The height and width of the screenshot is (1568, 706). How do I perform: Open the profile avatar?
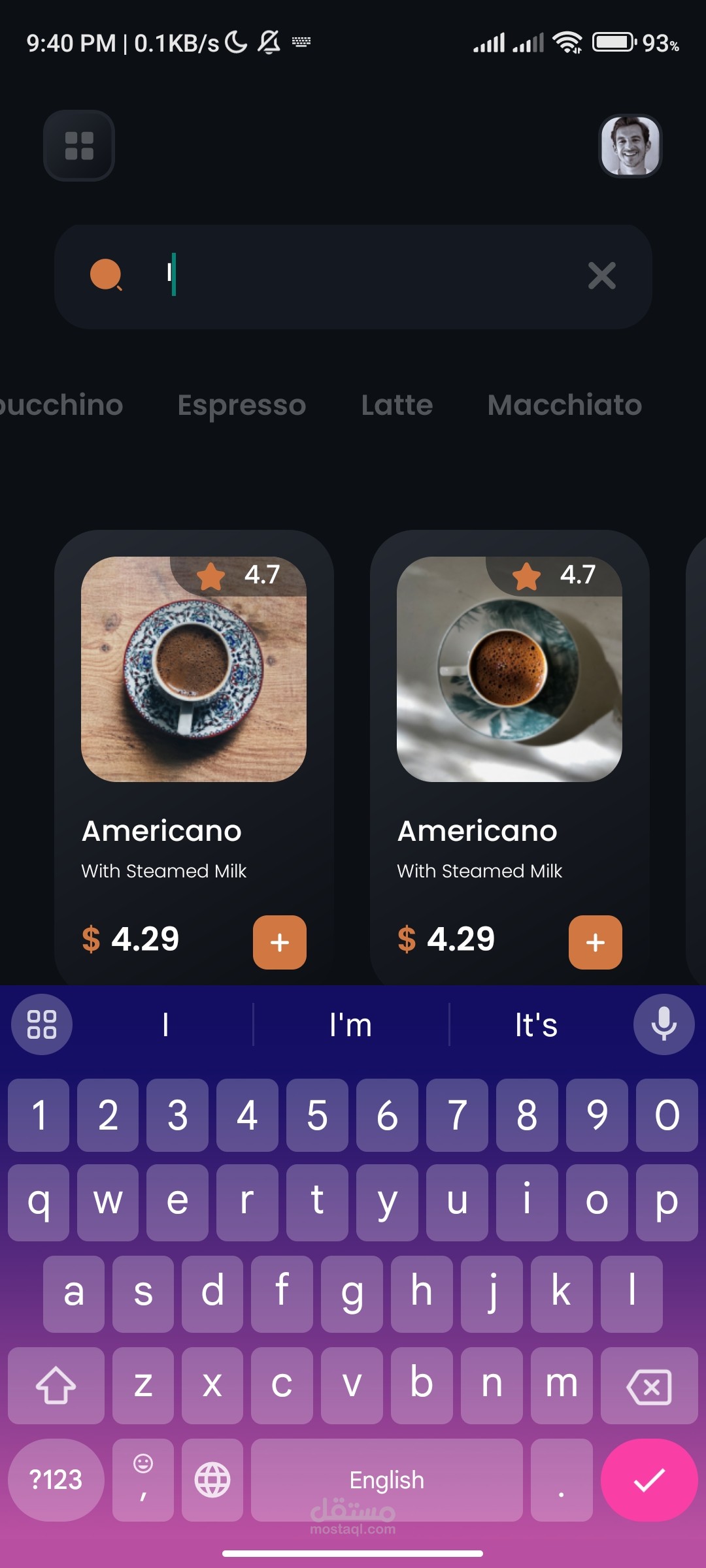[630, 146]
